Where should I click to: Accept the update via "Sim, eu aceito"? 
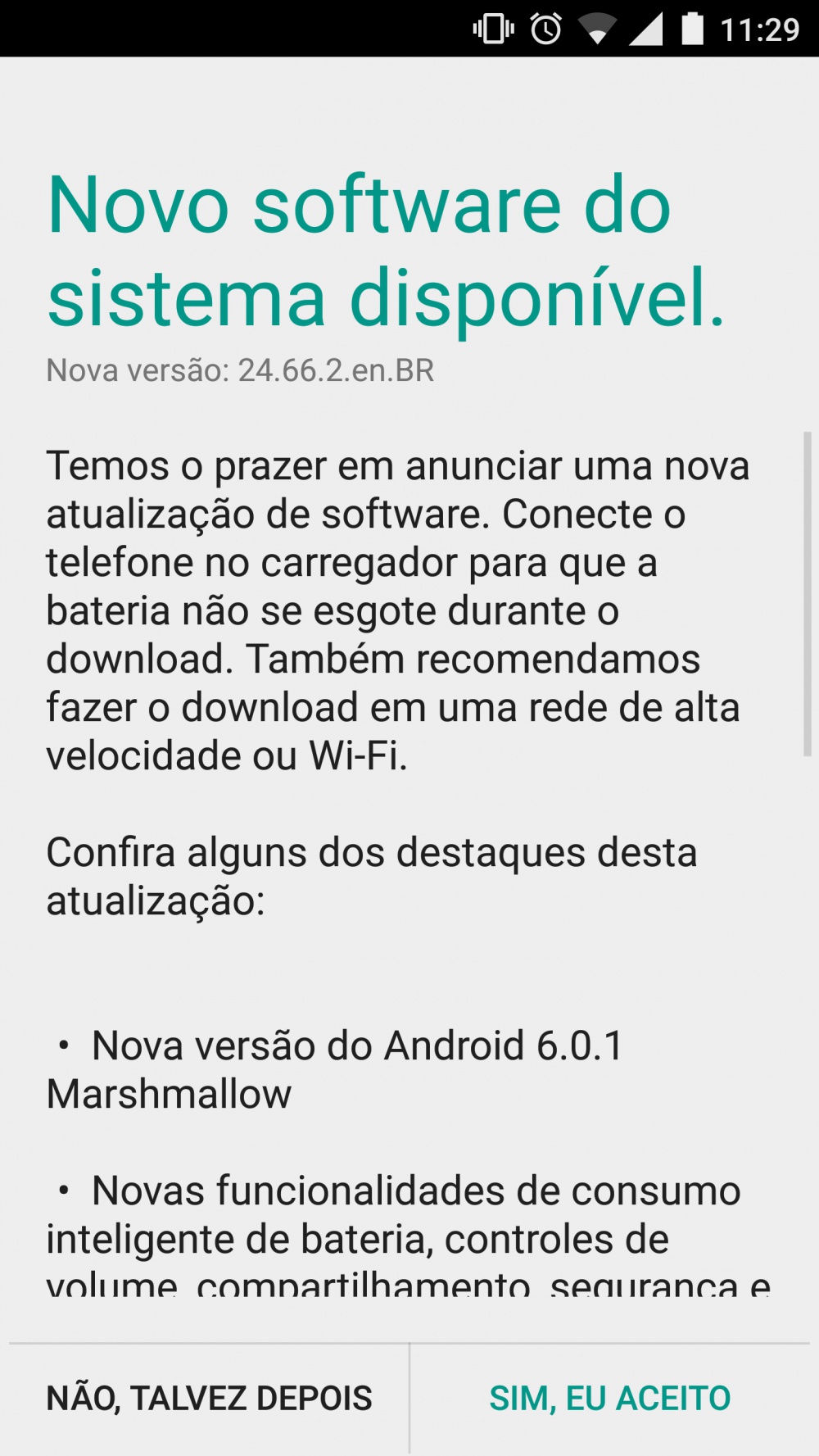point(609,1398)
